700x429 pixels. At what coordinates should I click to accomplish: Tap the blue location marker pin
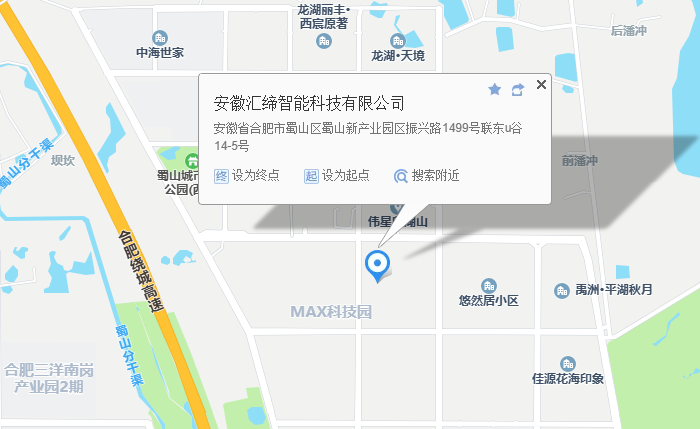(x=377, y=264)
